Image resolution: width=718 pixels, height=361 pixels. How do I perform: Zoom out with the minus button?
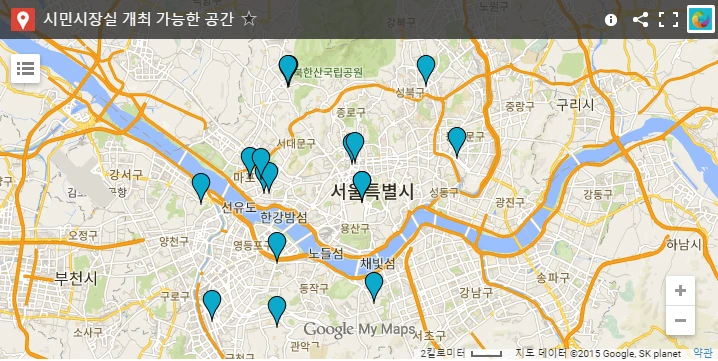pyautogui.click(x=680, y=320)
